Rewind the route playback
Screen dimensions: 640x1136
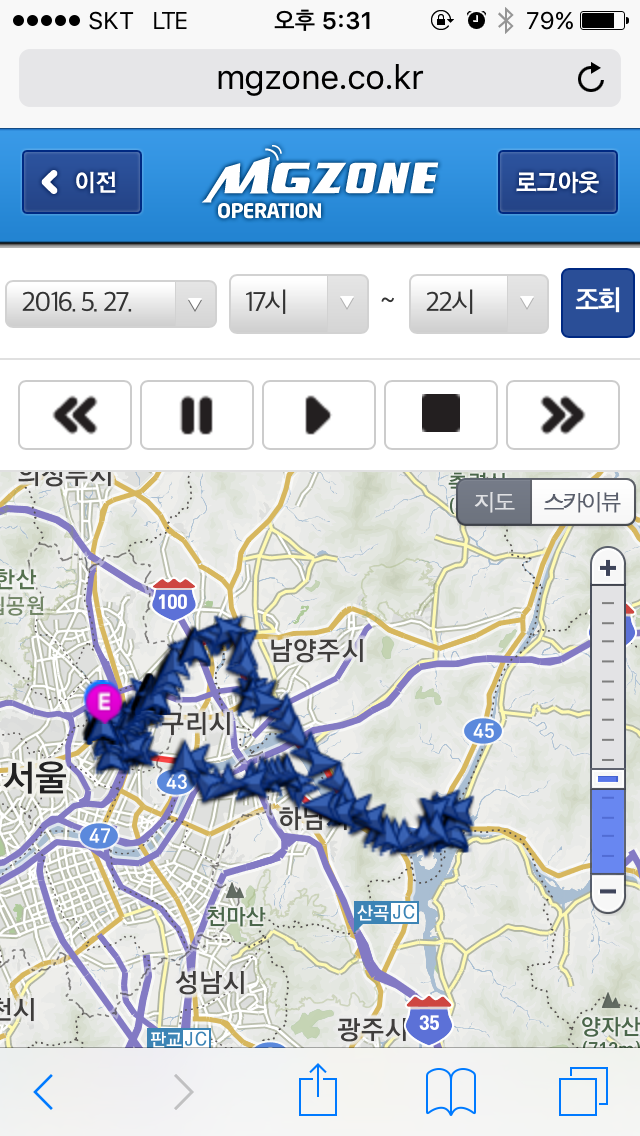[75, 414]
